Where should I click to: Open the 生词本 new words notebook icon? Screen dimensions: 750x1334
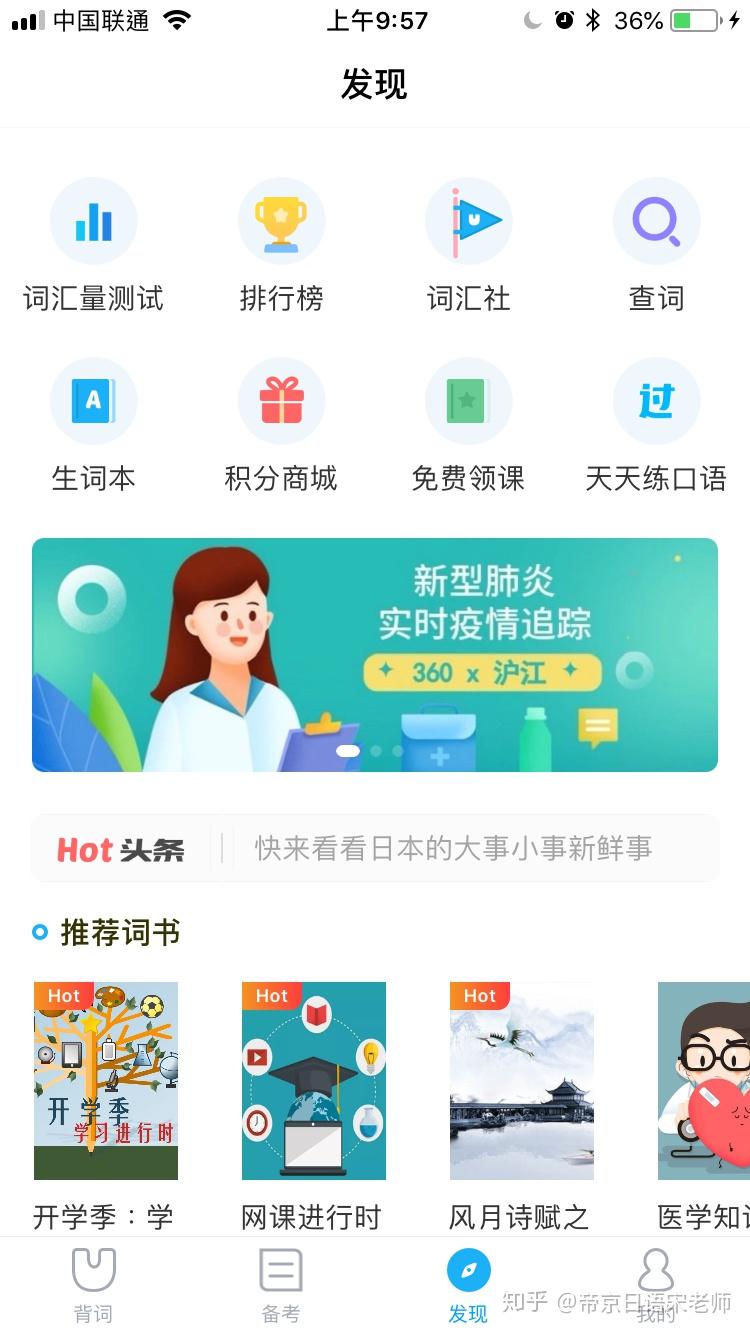(x=93, y=400)
